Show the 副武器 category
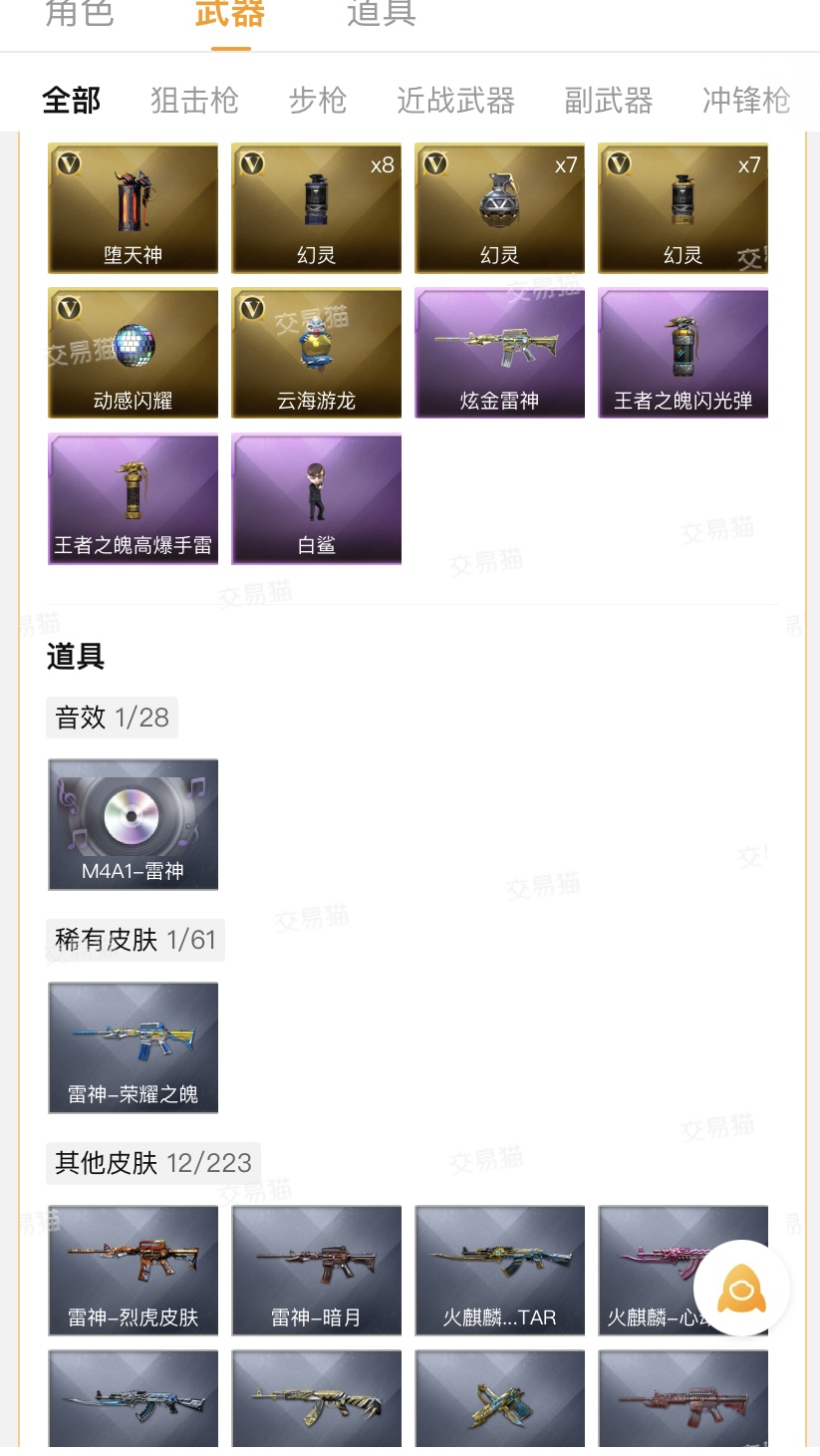 (x=608, y=101)
